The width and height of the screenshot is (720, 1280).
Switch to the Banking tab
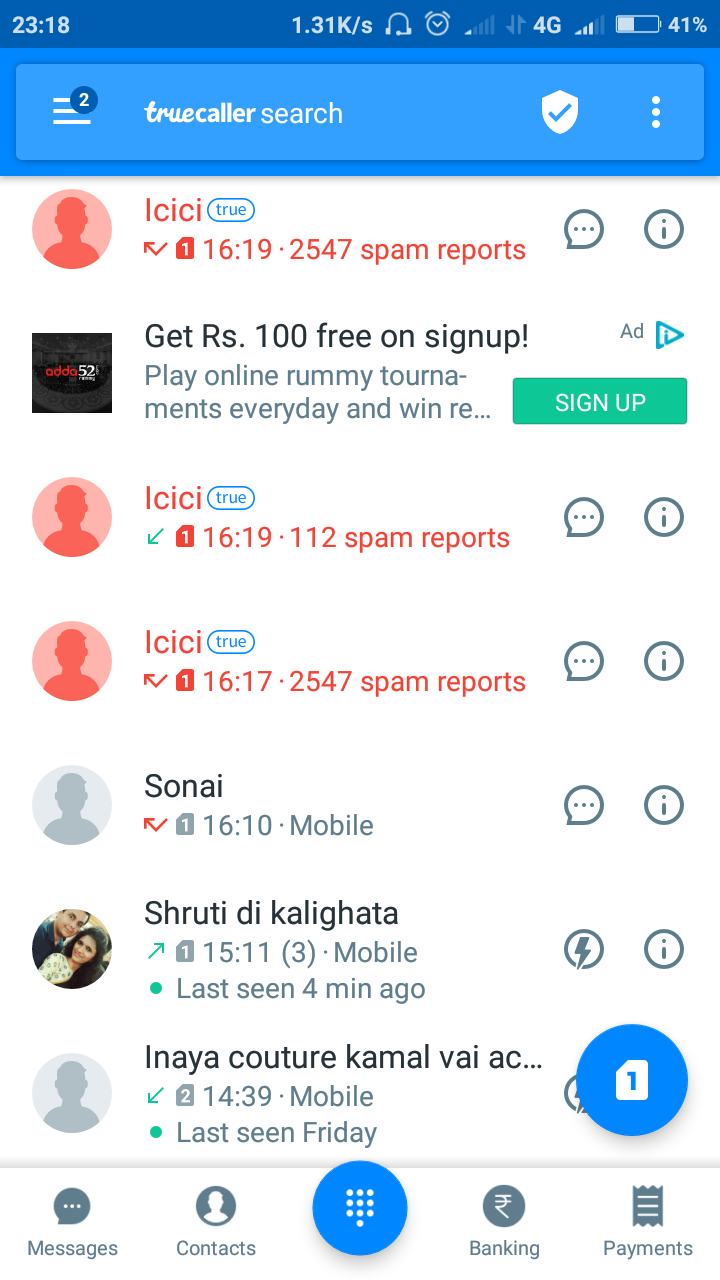click(504, 1222)
